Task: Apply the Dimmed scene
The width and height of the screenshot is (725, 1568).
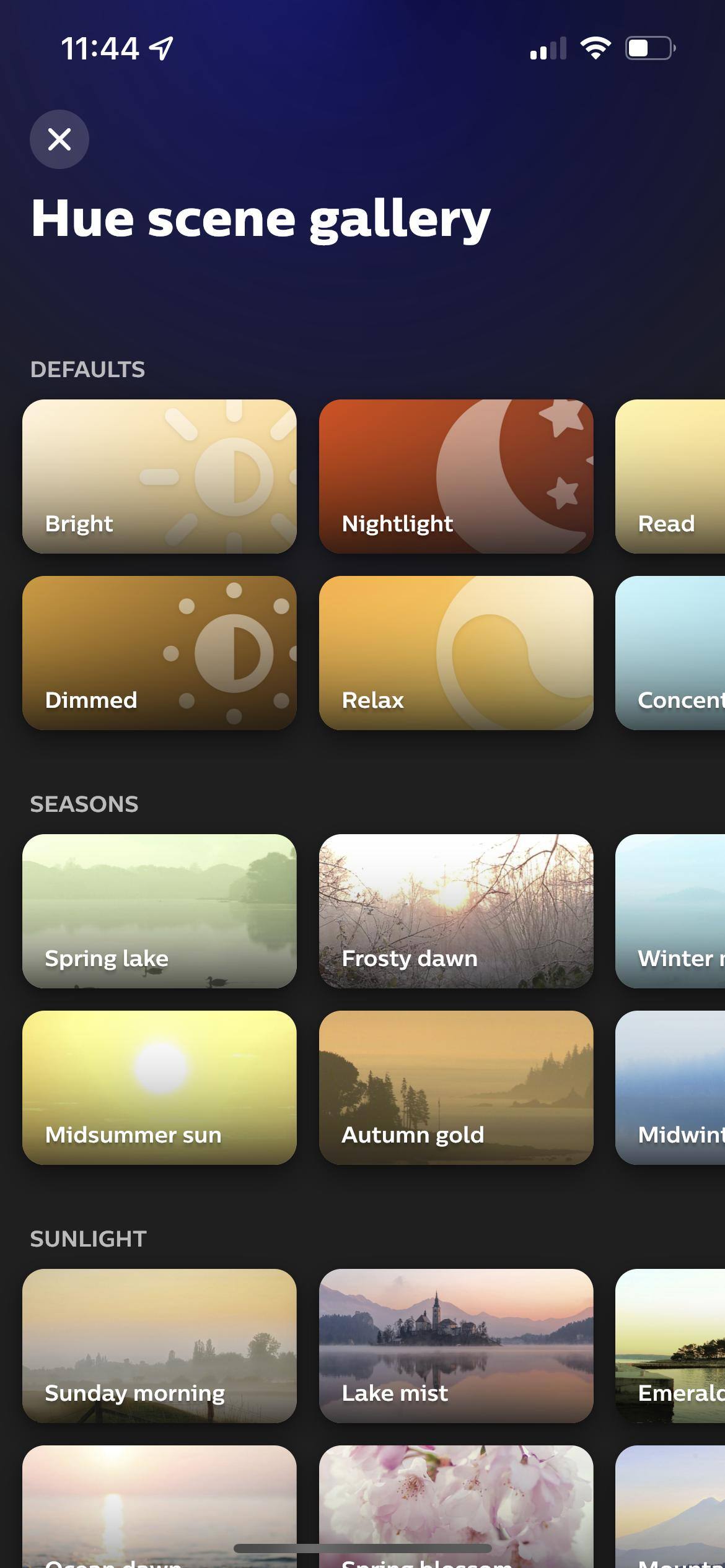Action: (159, 653)
